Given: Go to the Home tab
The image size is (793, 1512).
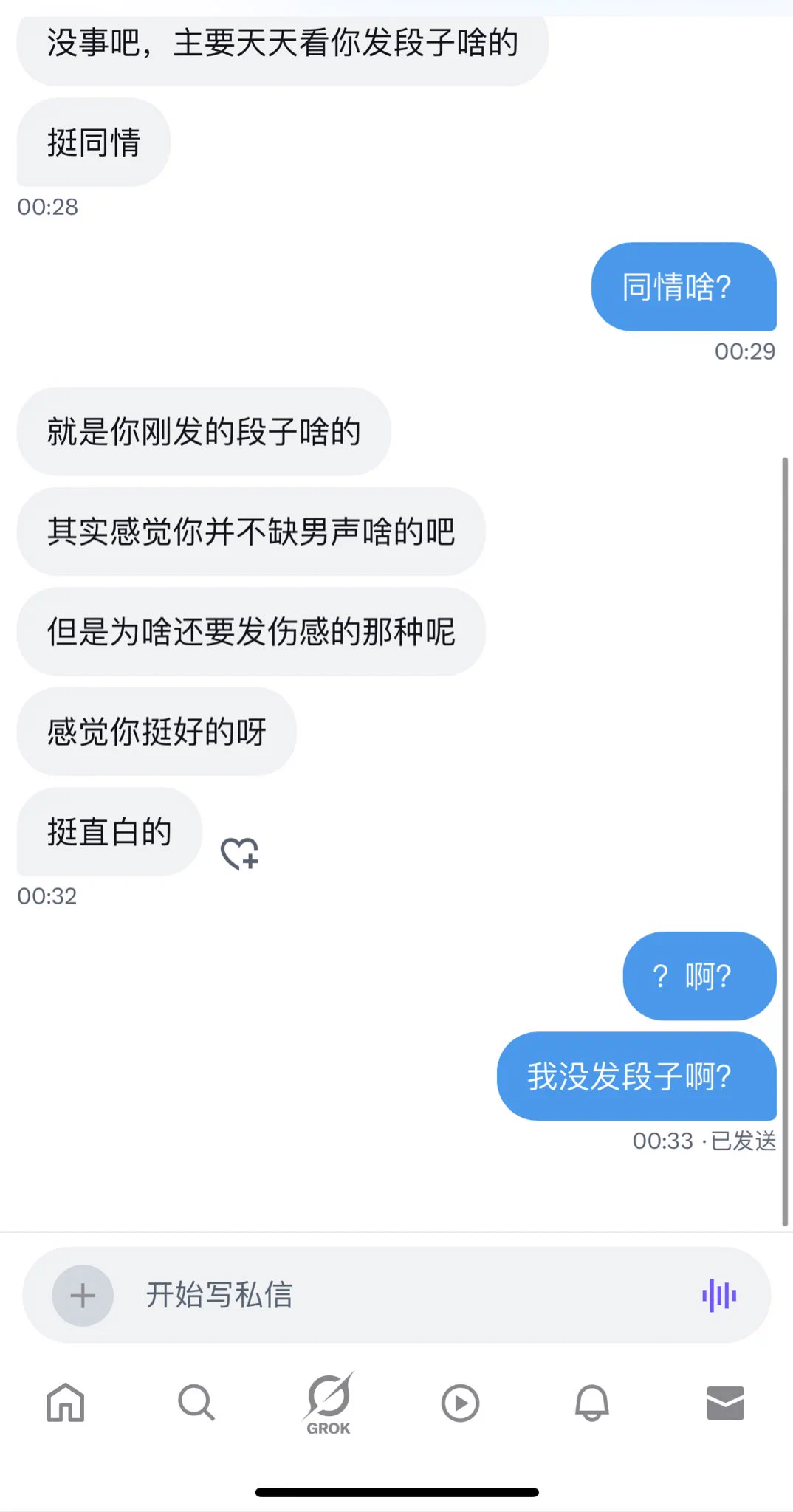Looking at the screenshot, I should (66, 1402).
